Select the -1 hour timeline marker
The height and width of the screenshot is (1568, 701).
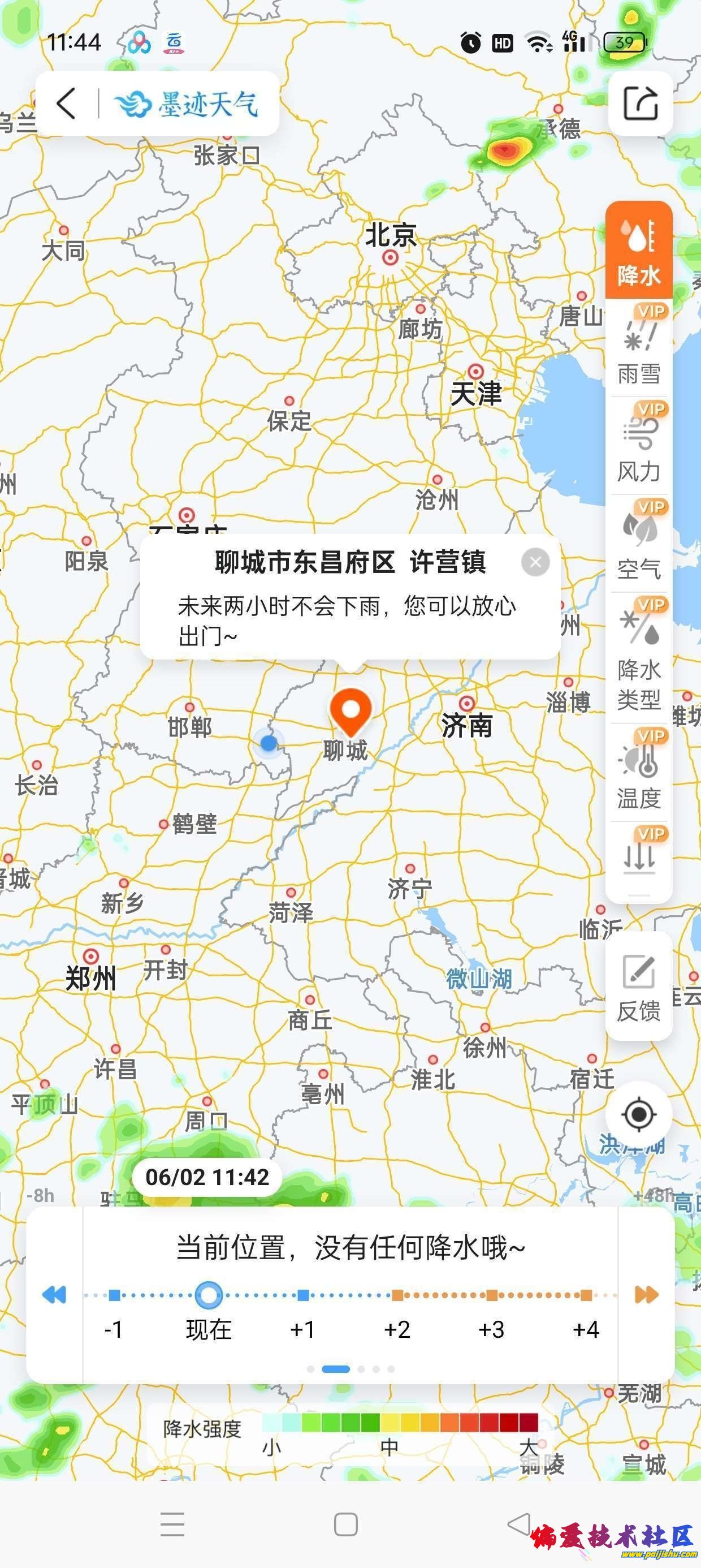(114, 1295)
